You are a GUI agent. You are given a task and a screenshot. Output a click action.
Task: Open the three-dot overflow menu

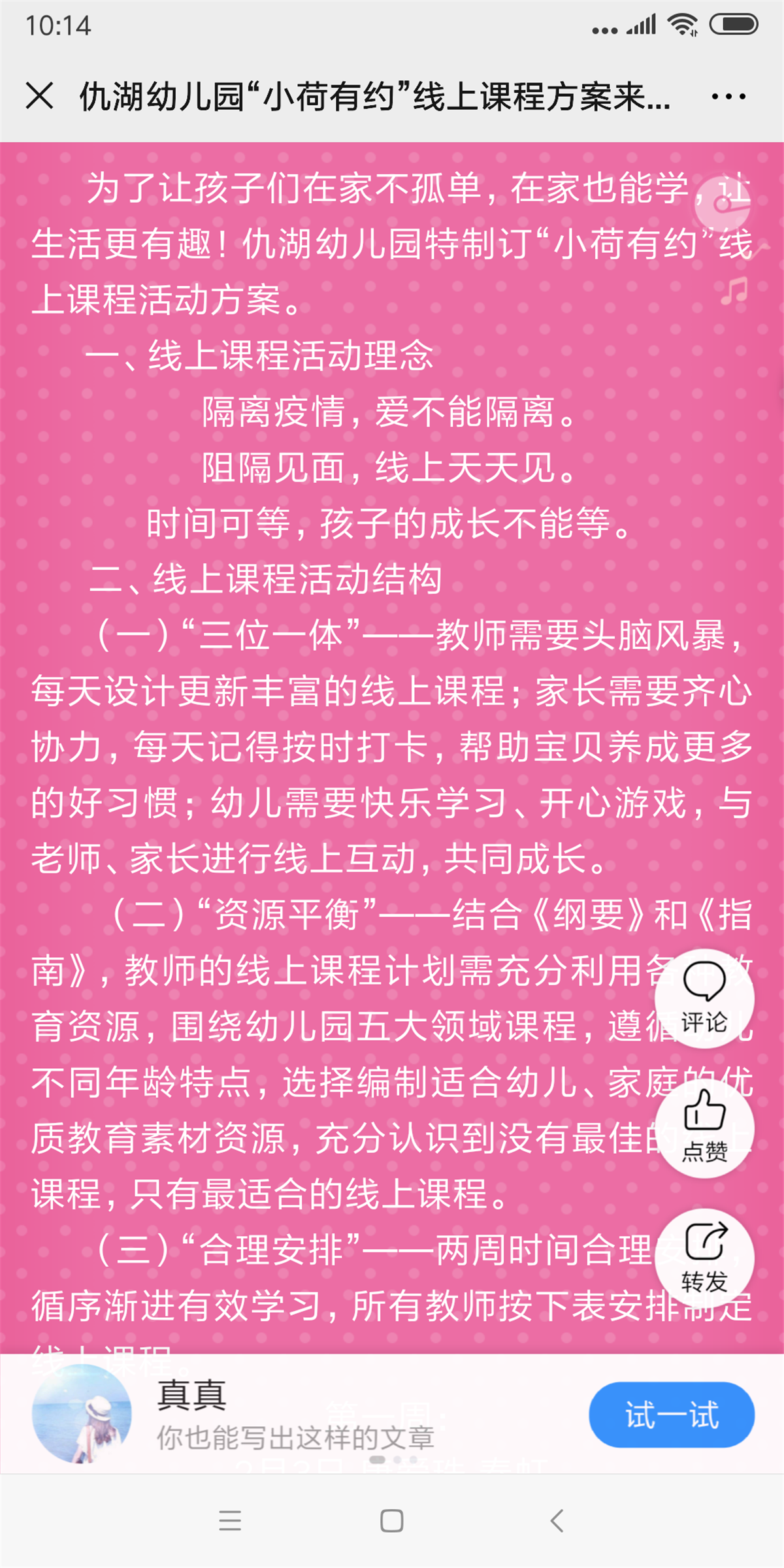point(728,97)
